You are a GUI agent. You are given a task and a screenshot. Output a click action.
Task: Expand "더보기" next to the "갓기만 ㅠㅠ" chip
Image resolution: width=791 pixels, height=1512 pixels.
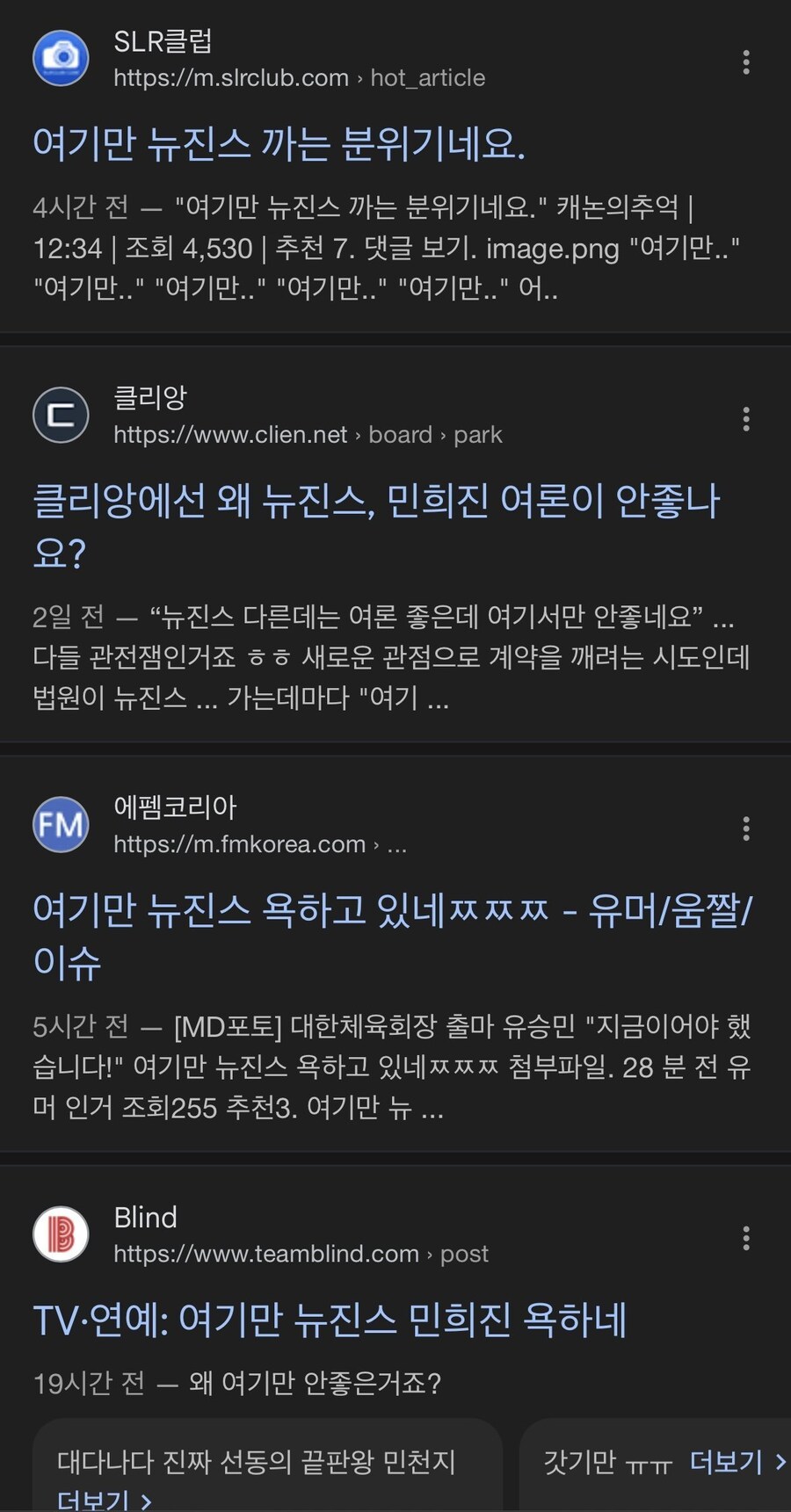tap(727, 1462)
